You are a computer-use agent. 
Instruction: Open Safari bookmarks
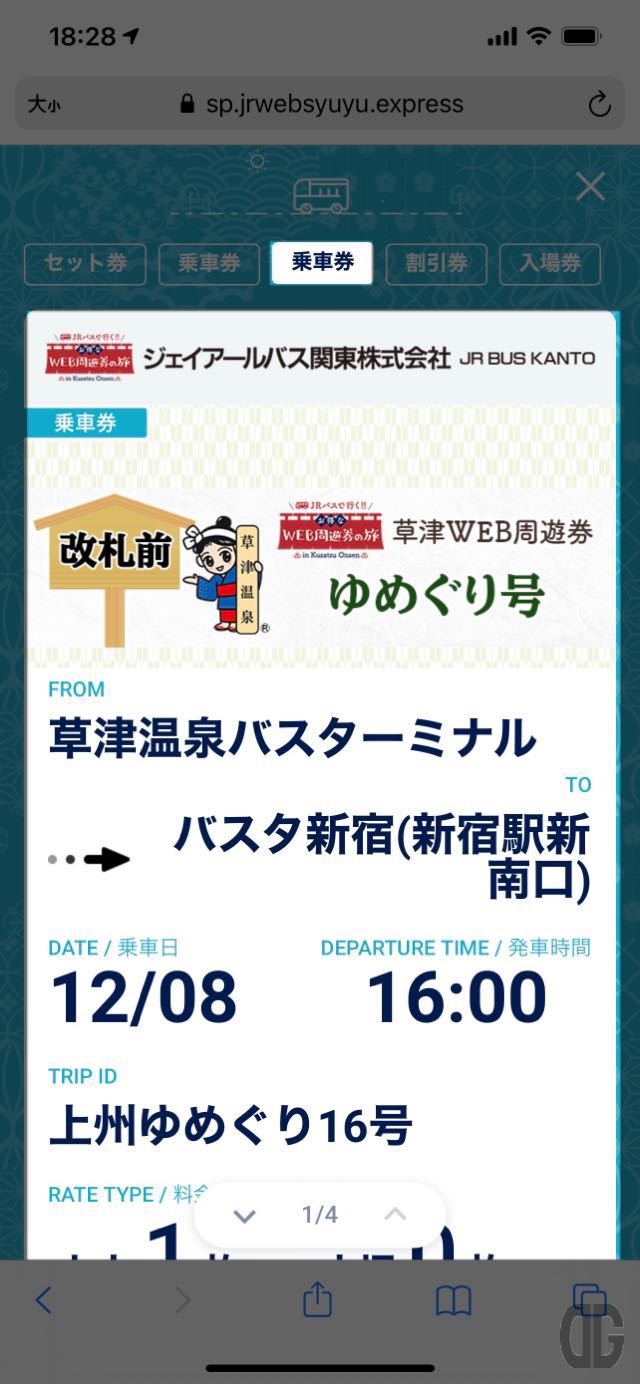click(x=453, y=1300)
